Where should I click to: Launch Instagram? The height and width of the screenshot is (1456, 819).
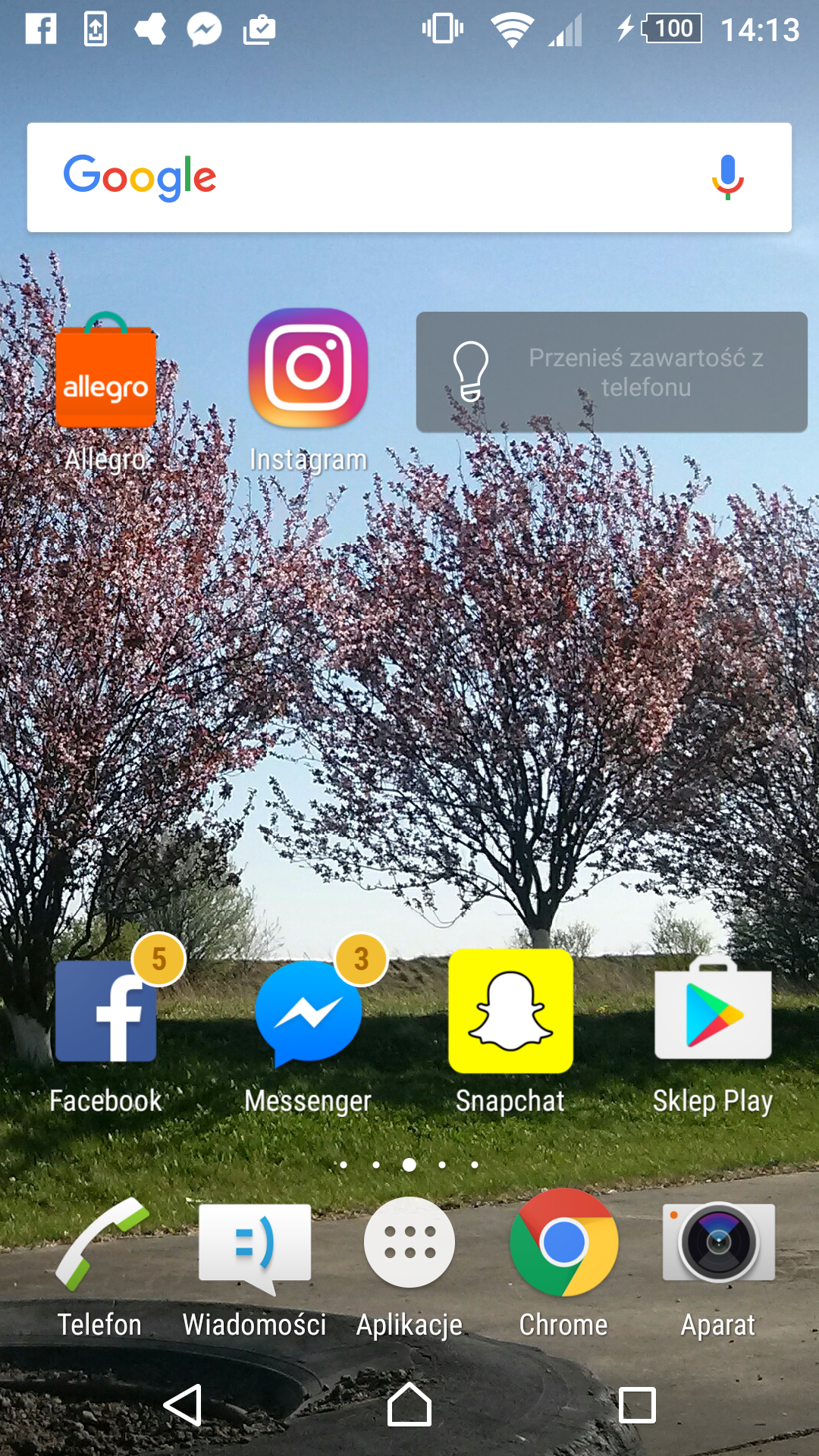308,369
